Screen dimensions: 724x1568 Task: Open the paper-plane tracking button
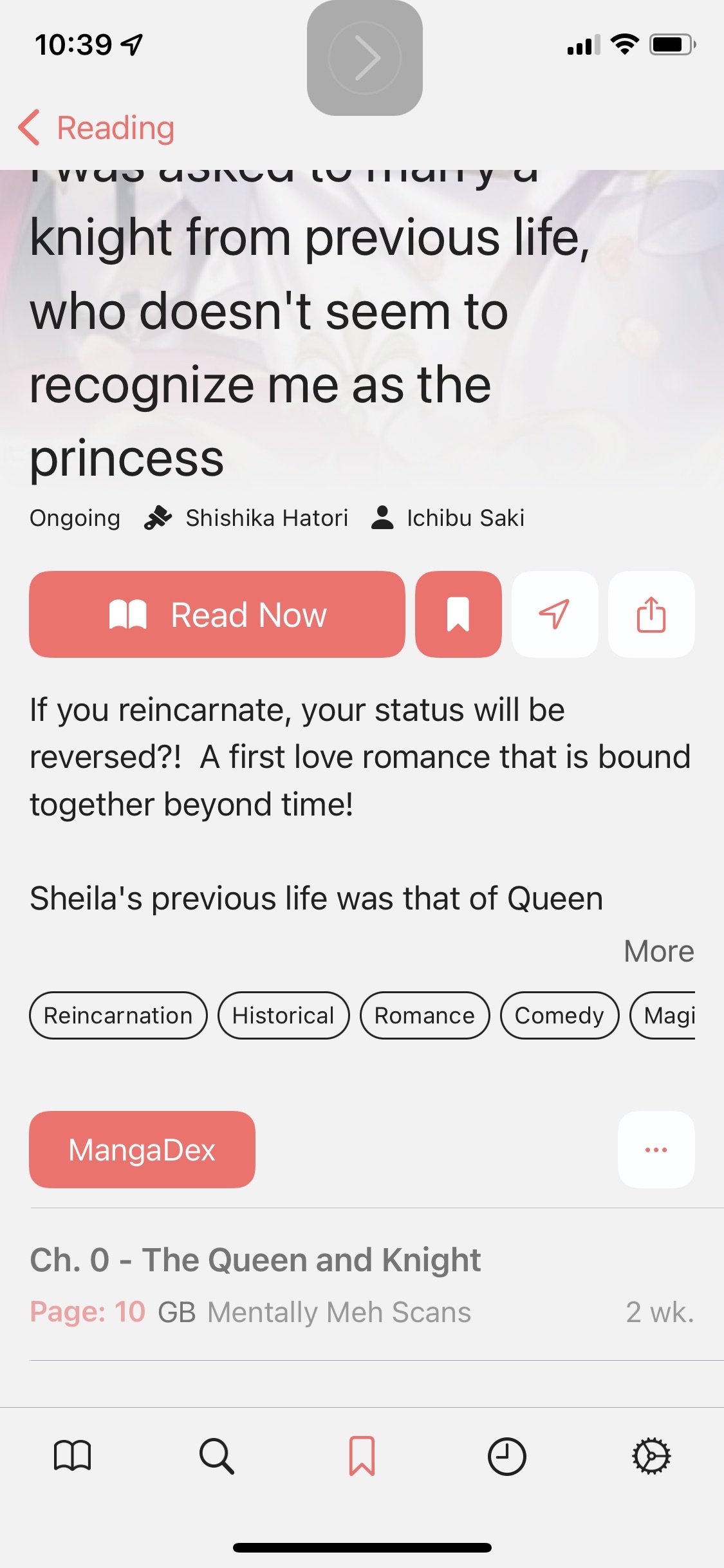(555, 614)
